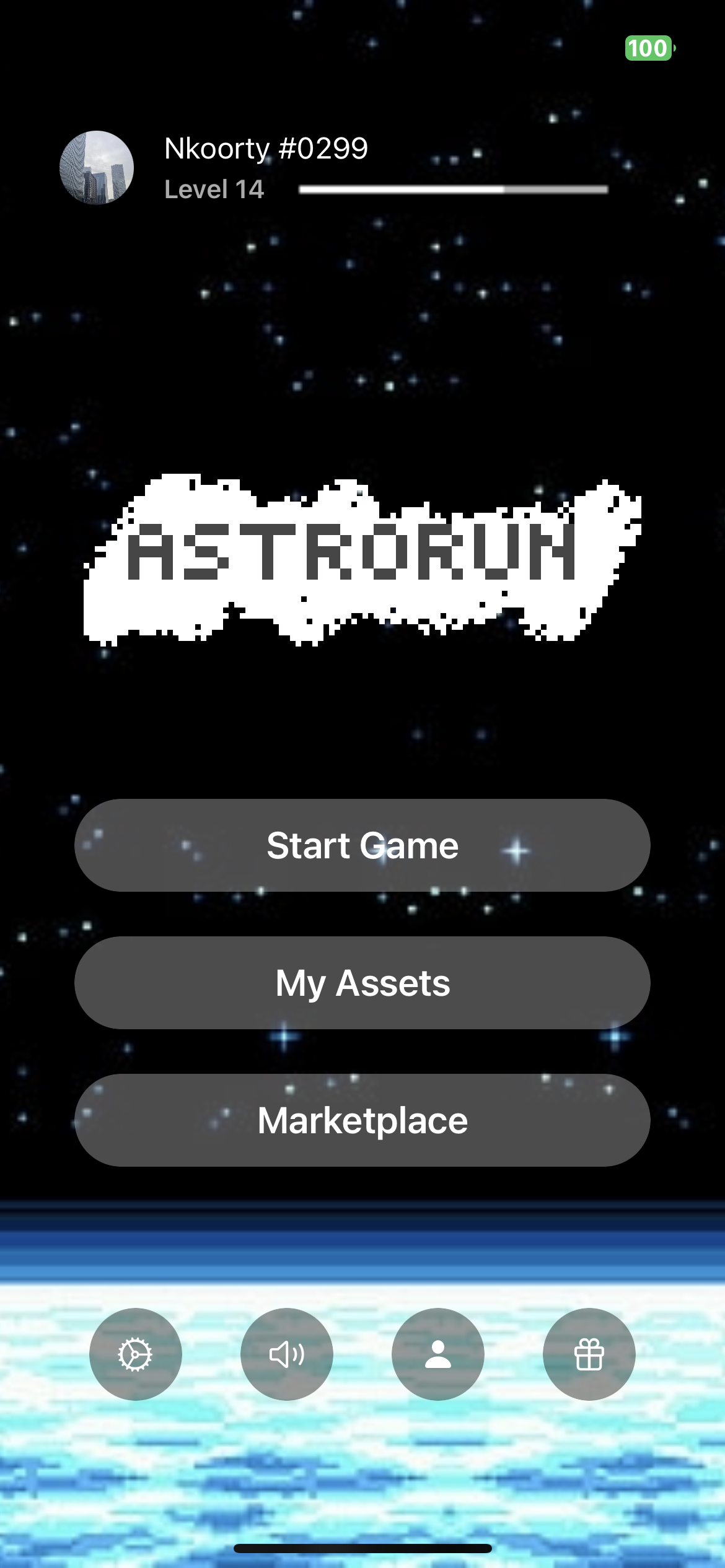
Task: Toggle the settings panel open
Action: click(x=136, y=1354)
